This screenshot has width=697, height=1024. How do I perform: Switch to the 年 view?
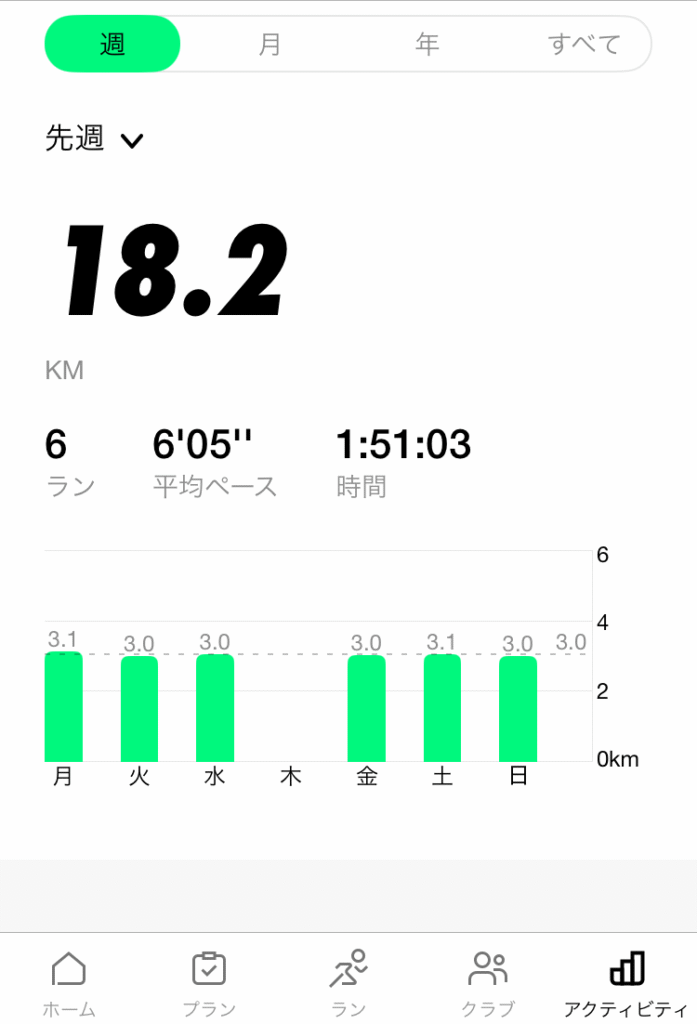point(427,45)
